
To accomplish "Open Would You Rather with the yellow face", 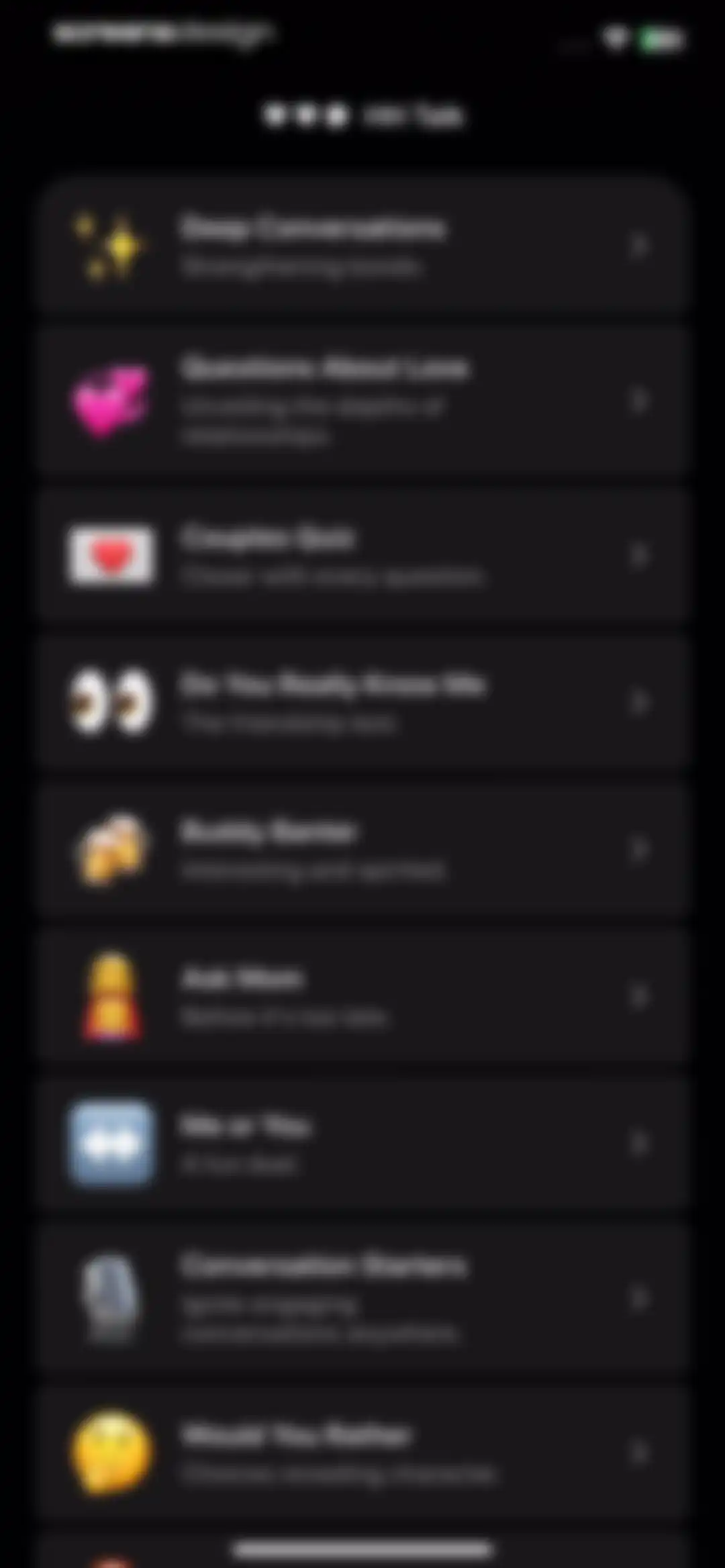I will pos(362,1453).
